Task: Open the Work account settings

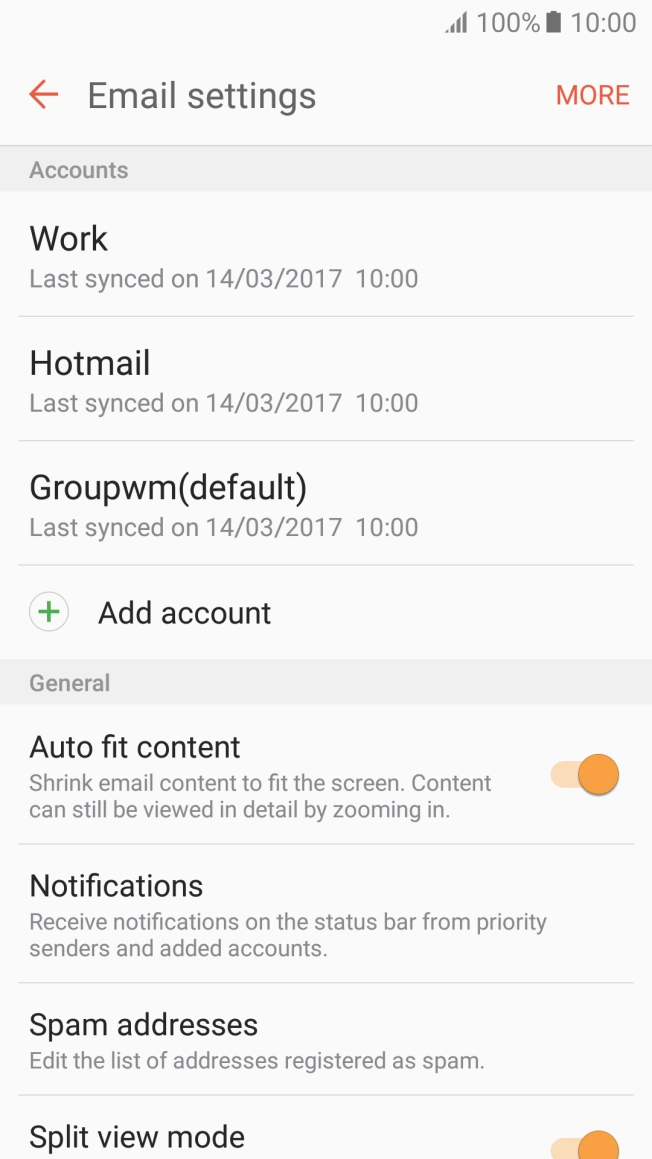Action: (325, 256)
